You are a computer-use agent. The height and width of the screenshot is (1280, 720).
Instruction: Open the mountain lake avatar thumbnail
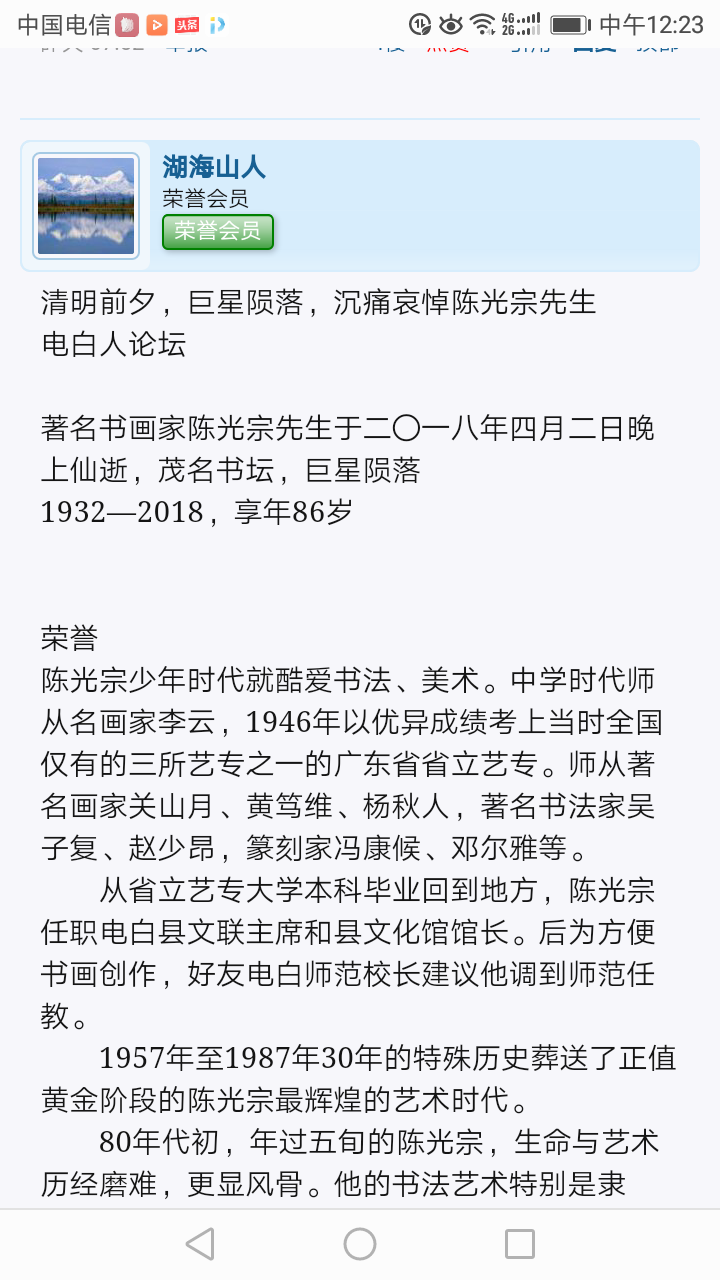pyautogui.click(x=85, y=204)
